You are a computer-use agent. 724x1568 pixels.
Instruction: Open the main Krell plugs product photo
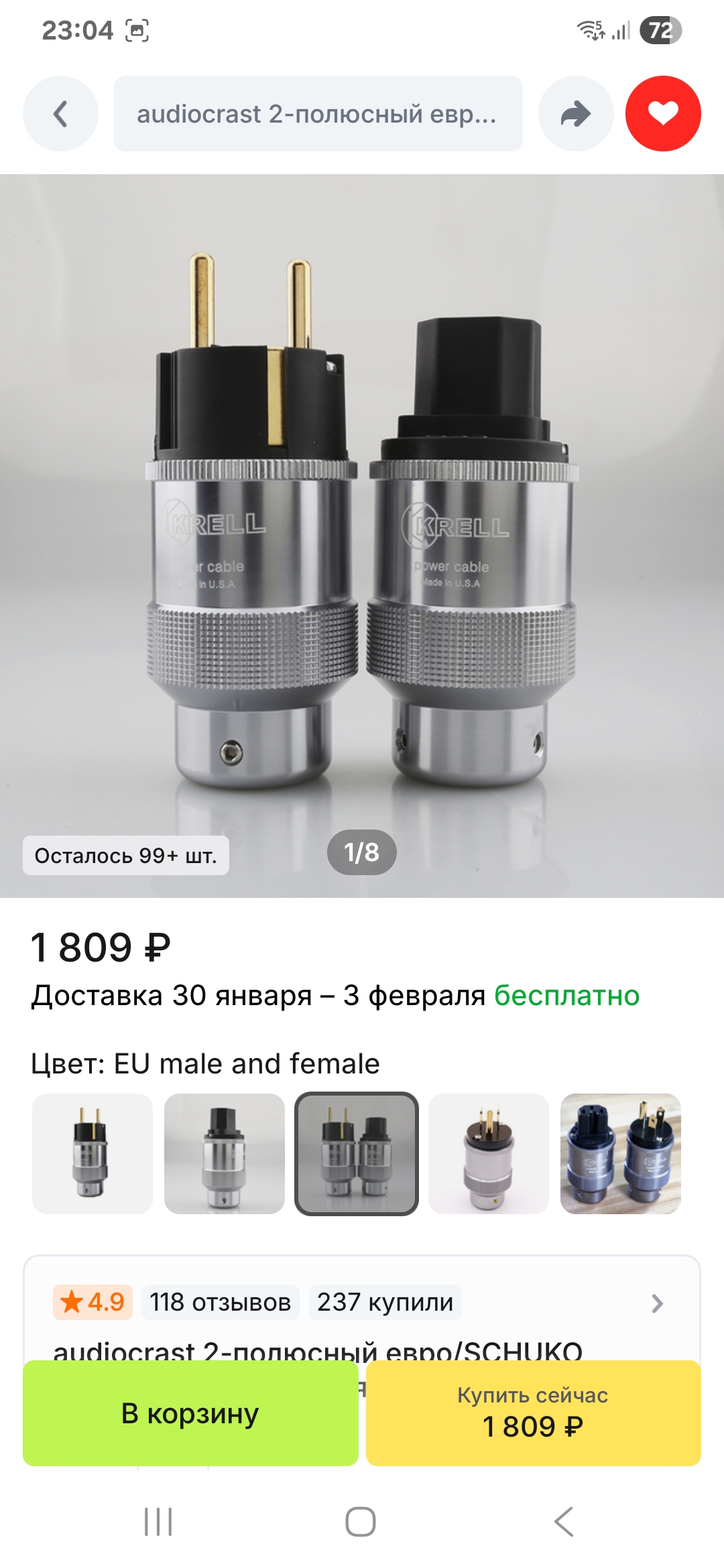pos(362,535)
